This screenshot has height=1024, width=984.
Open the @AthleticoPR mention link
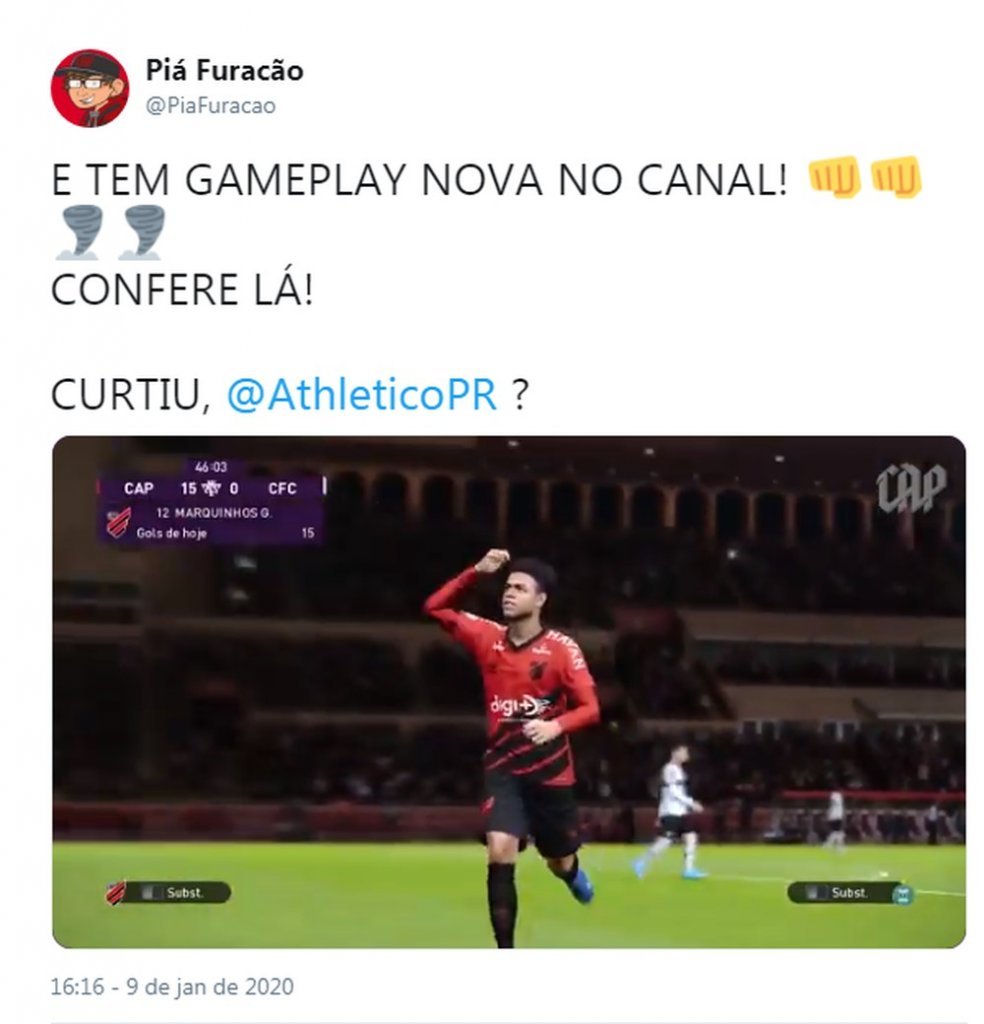click(362, 395)
